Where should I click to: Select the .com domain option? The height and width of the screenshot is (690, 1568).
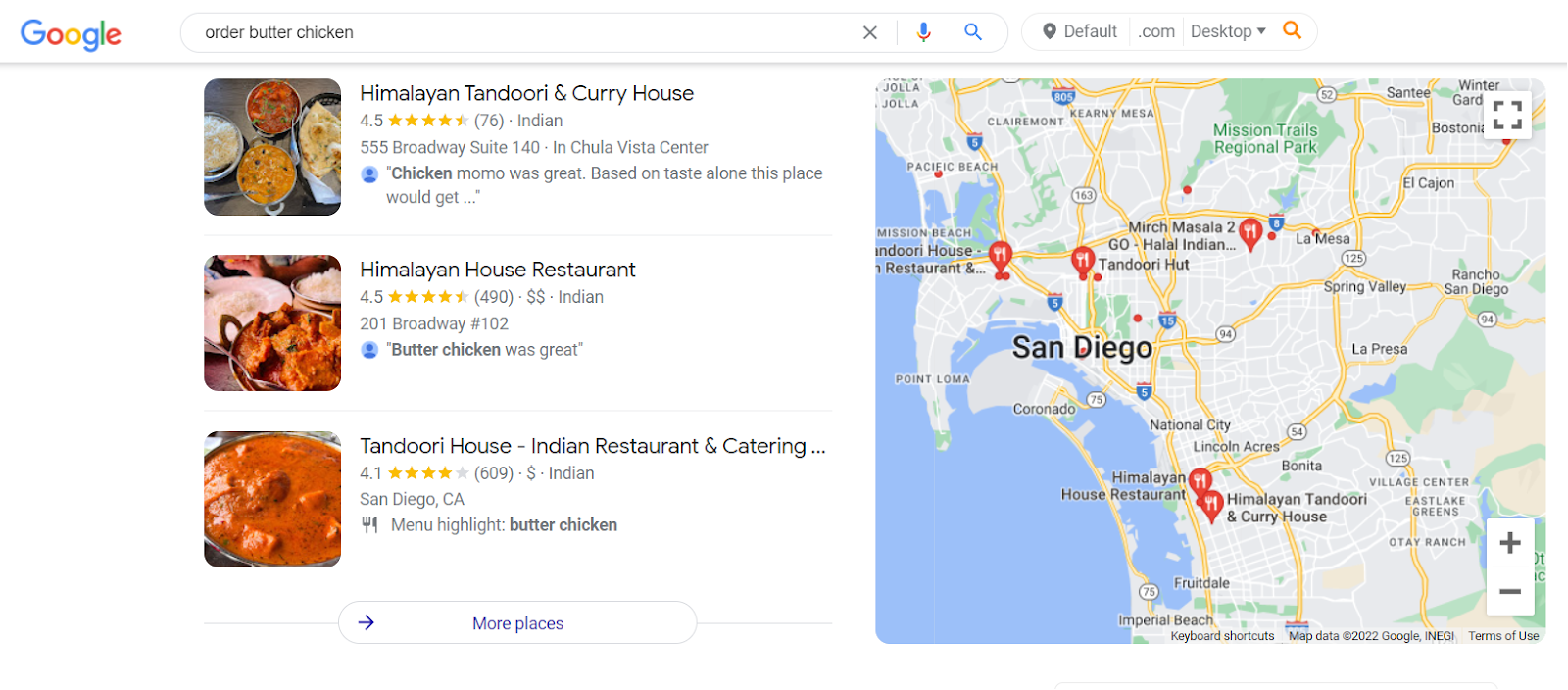point(1156,31)
